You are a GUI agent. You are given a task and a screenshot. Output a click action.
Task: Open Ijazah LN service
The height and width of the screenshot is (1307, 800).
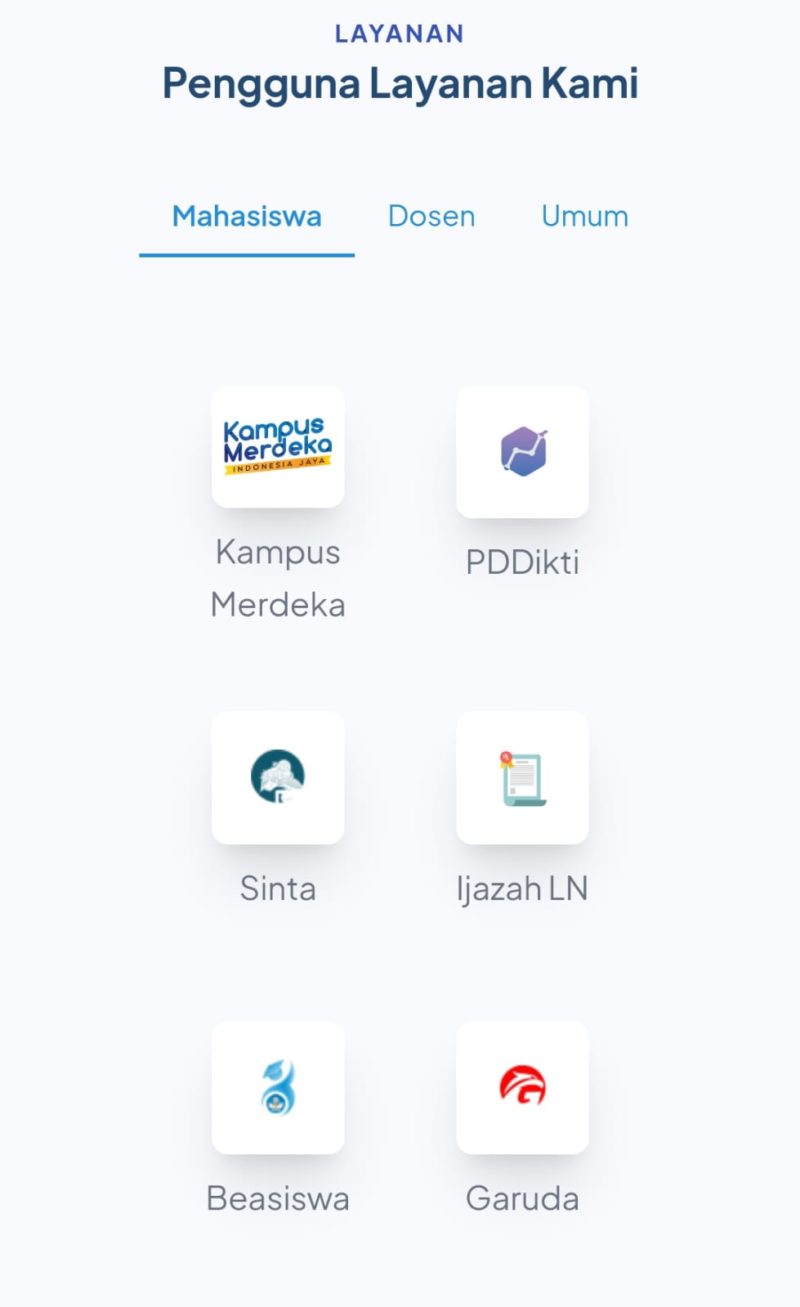522,777
